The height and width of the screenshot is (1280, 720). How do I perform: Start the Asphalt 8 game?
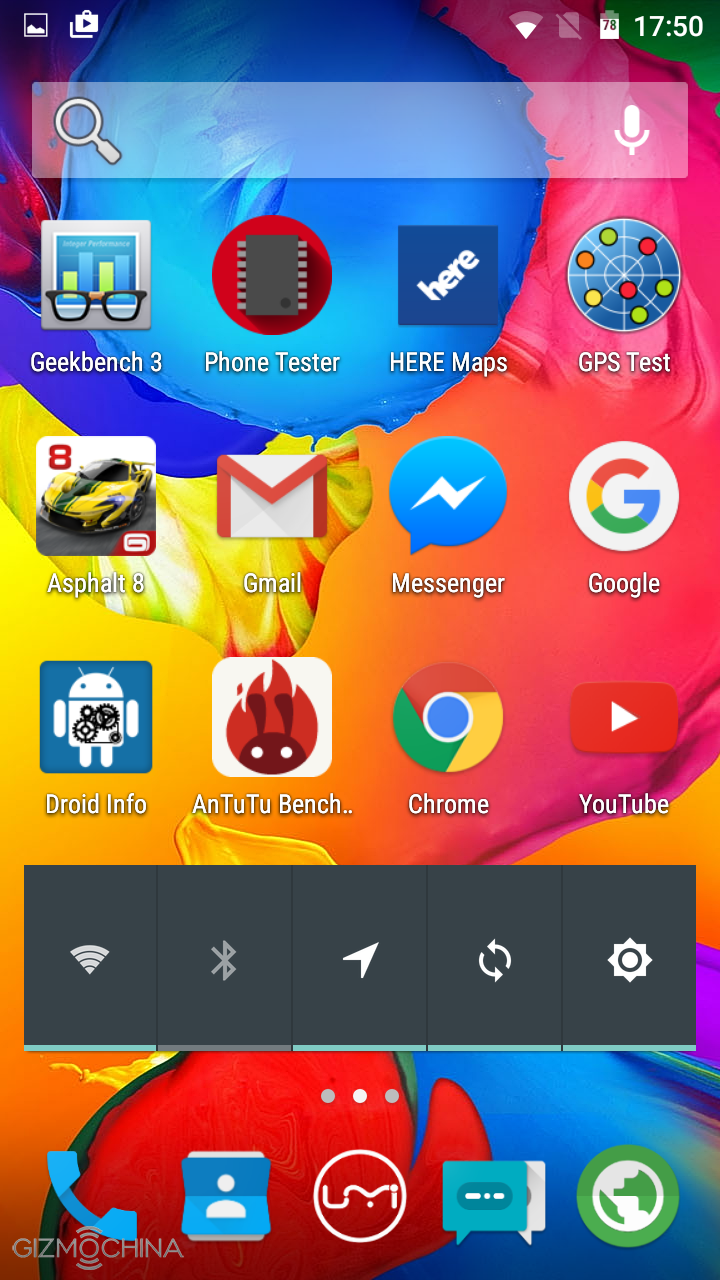coord(96,496)
